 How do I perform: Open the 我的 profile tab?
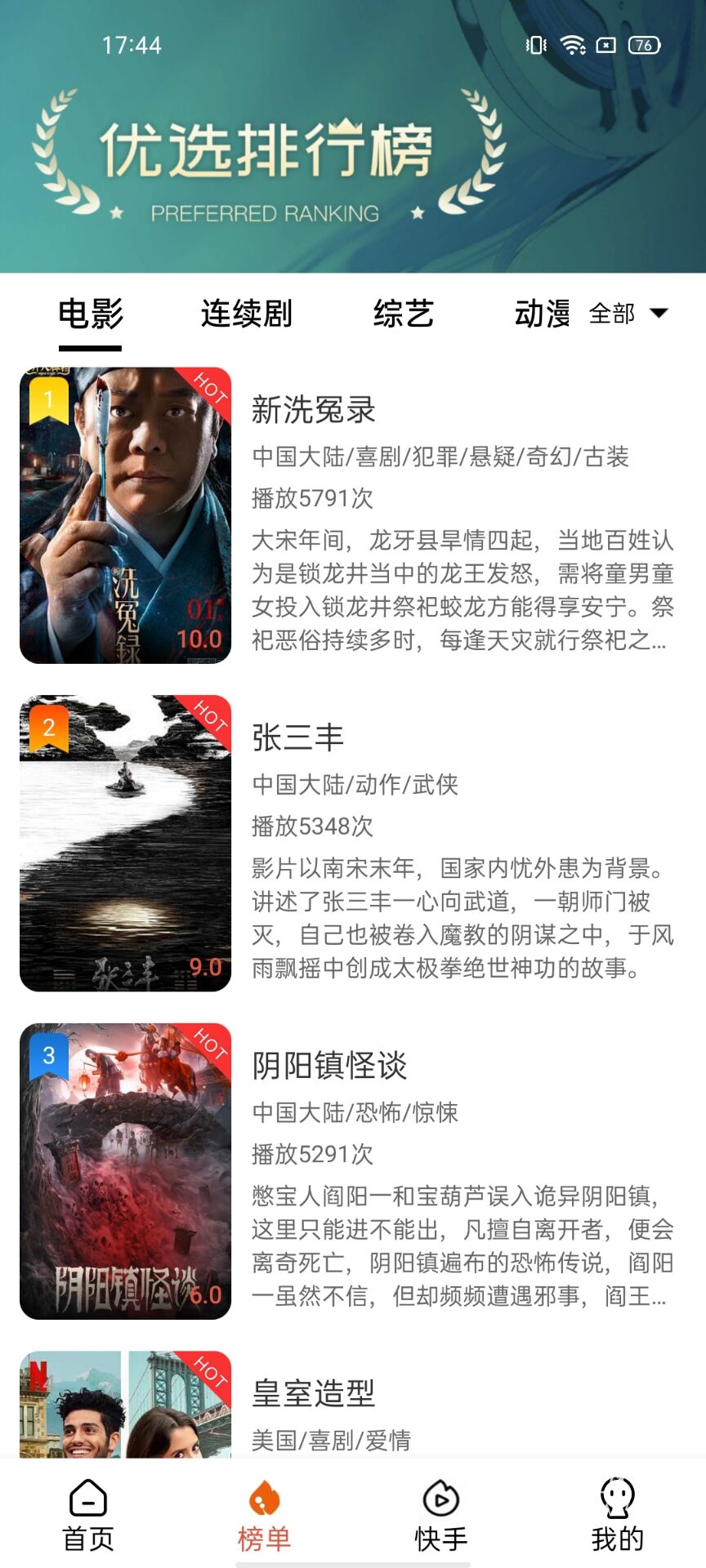[618, 1515]
